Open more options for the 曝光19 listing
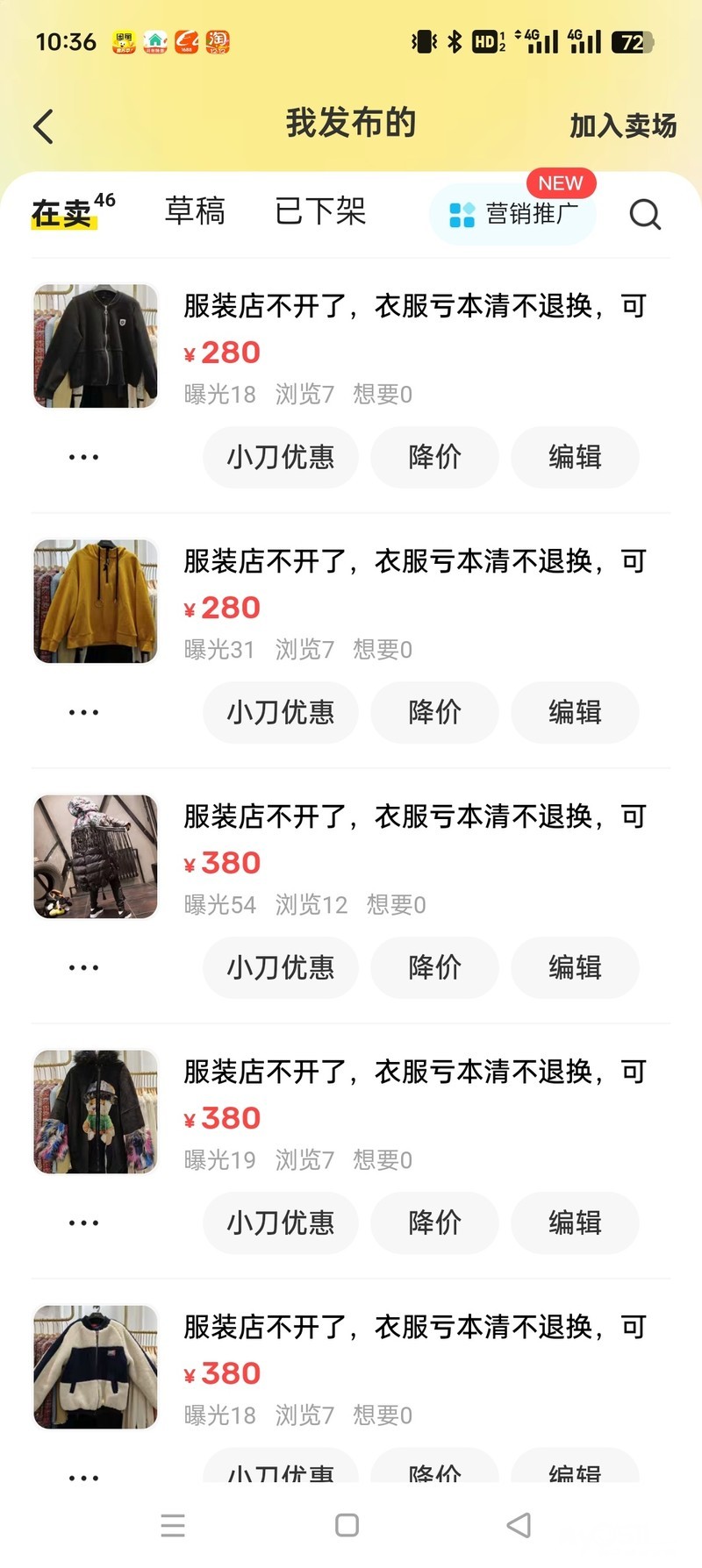This screenshot has width=702, height=1568. tap(83, 1222)
